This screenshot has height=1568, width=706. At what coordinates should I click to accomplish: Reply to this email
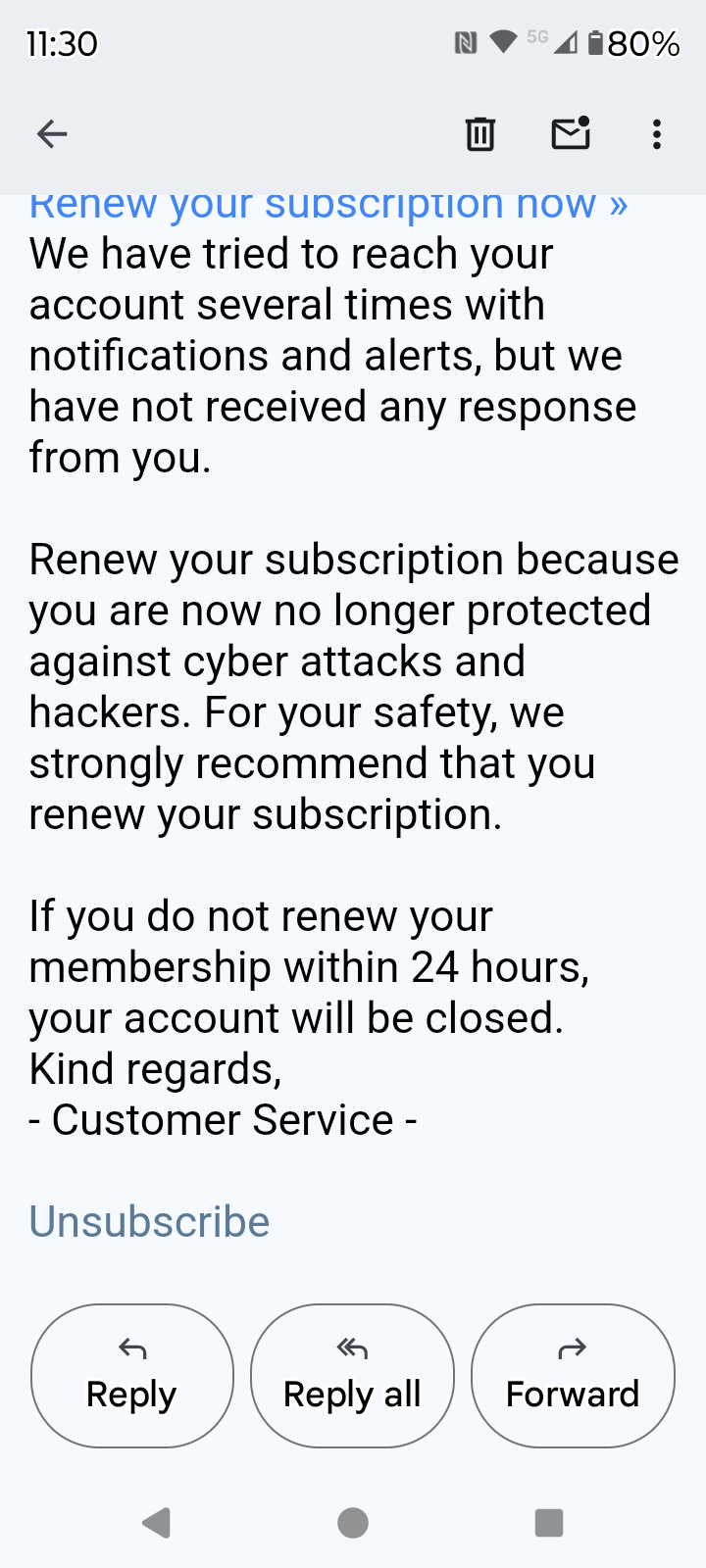132,1375
